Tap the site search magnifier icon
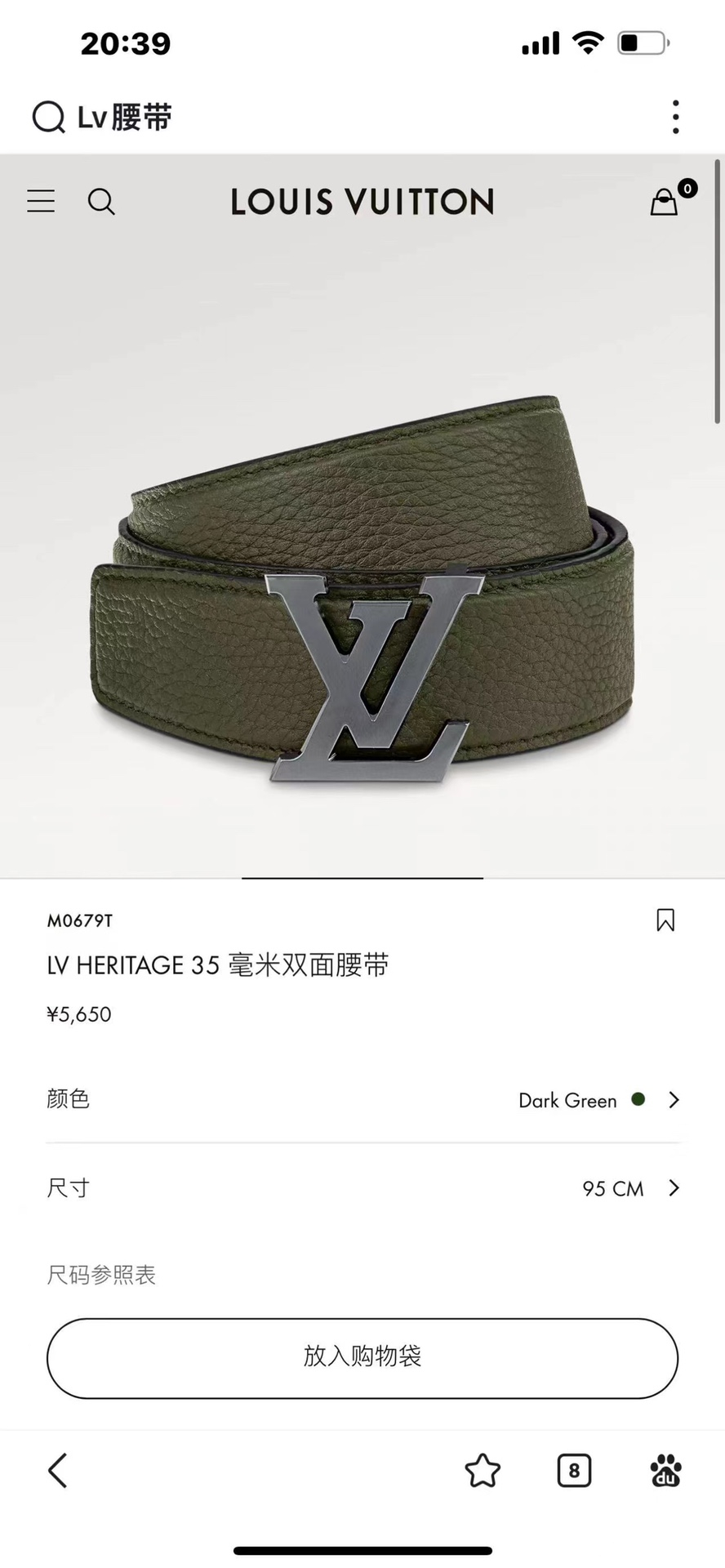The width and height of the screenshot is (725, 1568). click(101, 201)
